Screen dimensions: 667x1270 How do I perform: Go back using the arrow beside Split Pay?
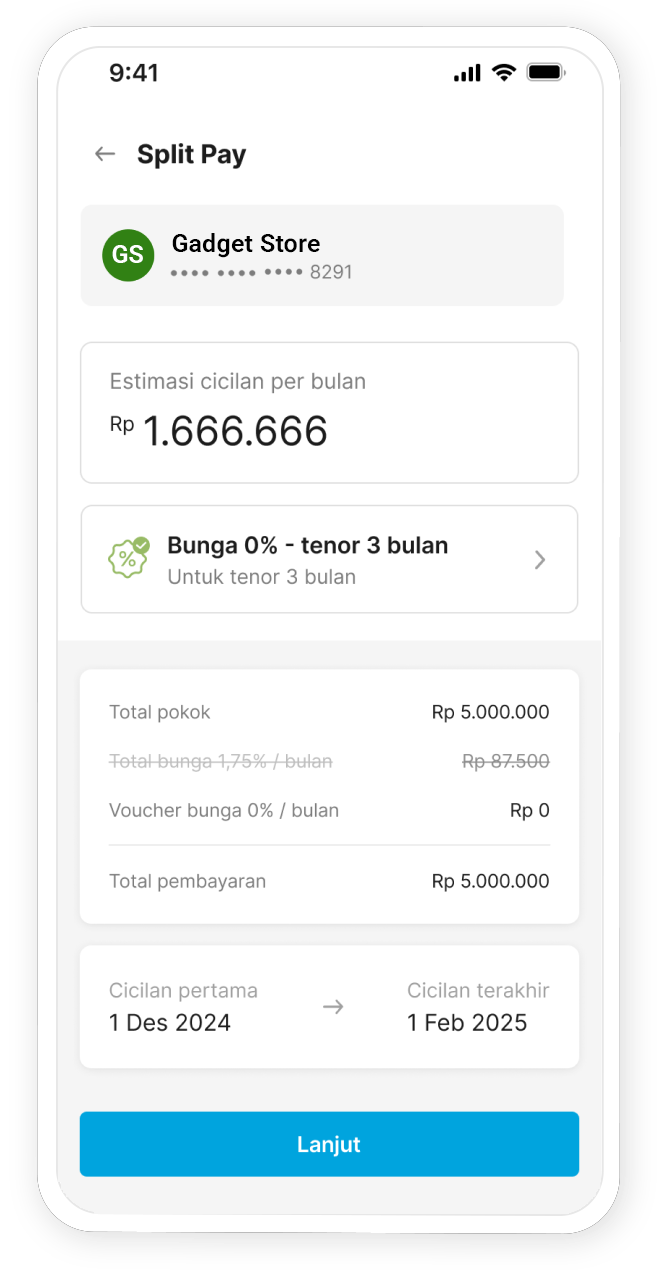coord(105,154)
